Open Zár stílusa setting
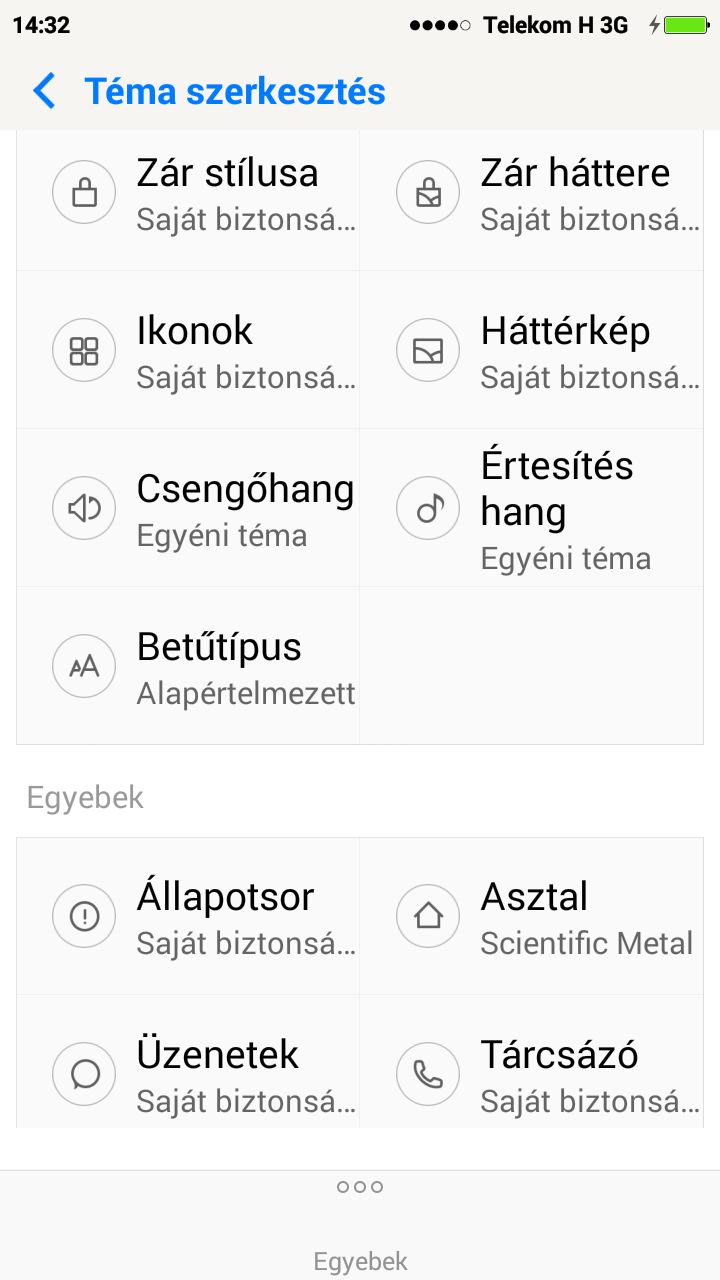The height and width of the screenshot is (1280, 720). tap(188, 192)
